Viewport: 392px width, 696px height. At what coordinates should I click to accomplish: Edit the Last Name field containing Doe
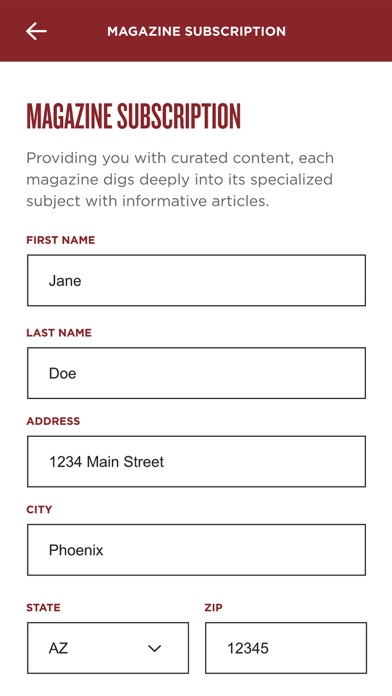coord(196,373)
